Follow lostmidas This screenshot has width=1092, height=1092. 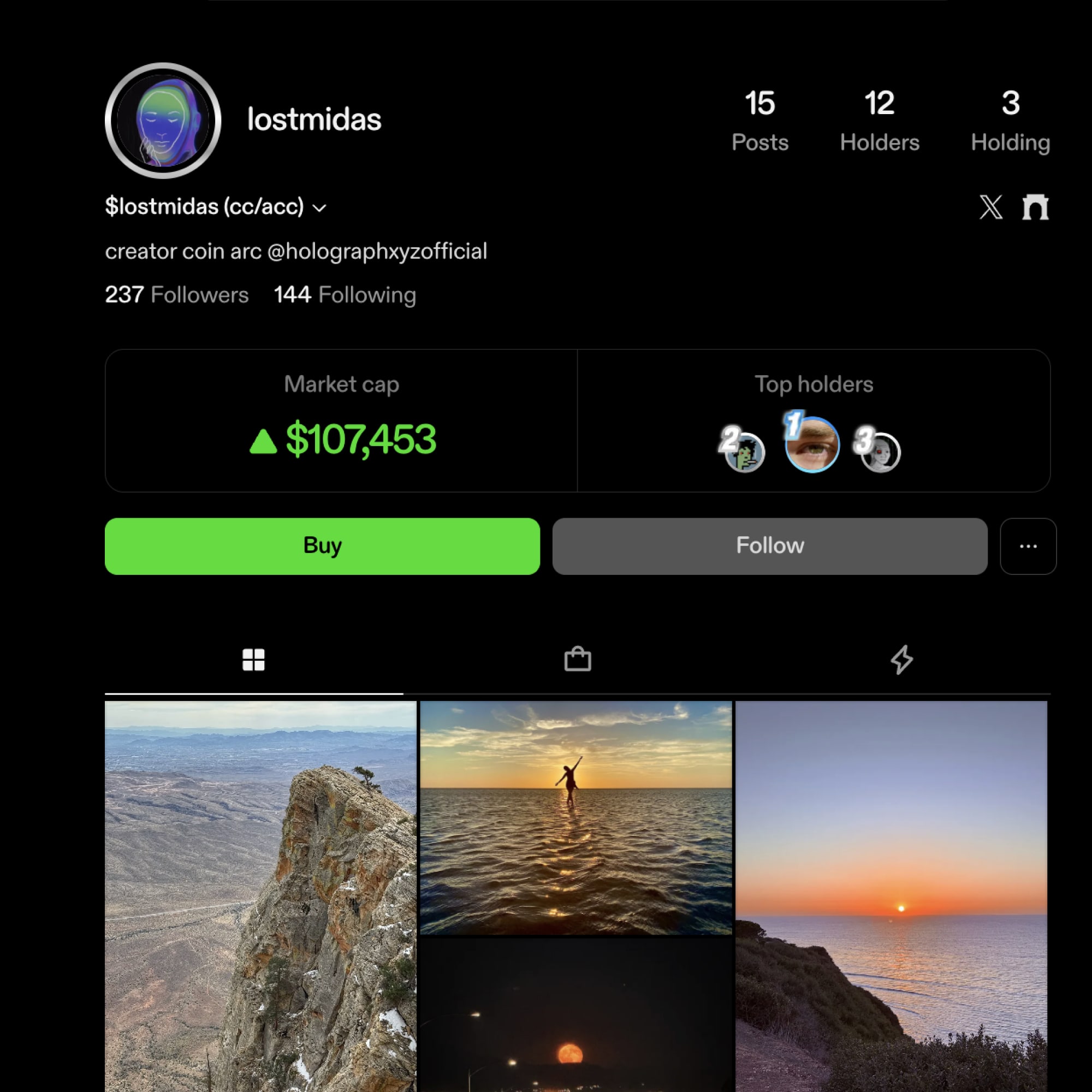770,546
